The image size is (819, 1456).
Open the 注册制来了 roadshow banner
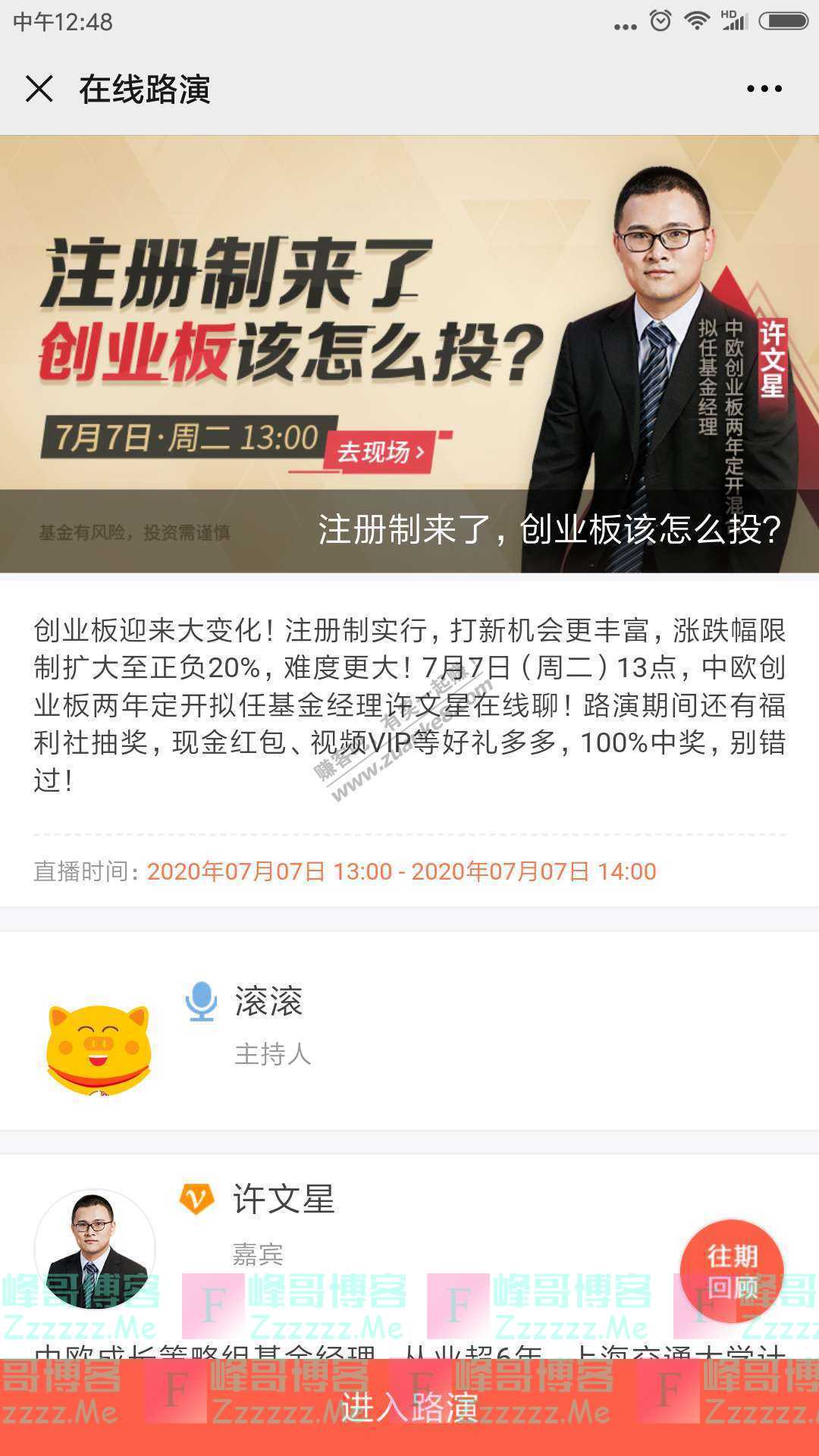[x=409, y=353]
